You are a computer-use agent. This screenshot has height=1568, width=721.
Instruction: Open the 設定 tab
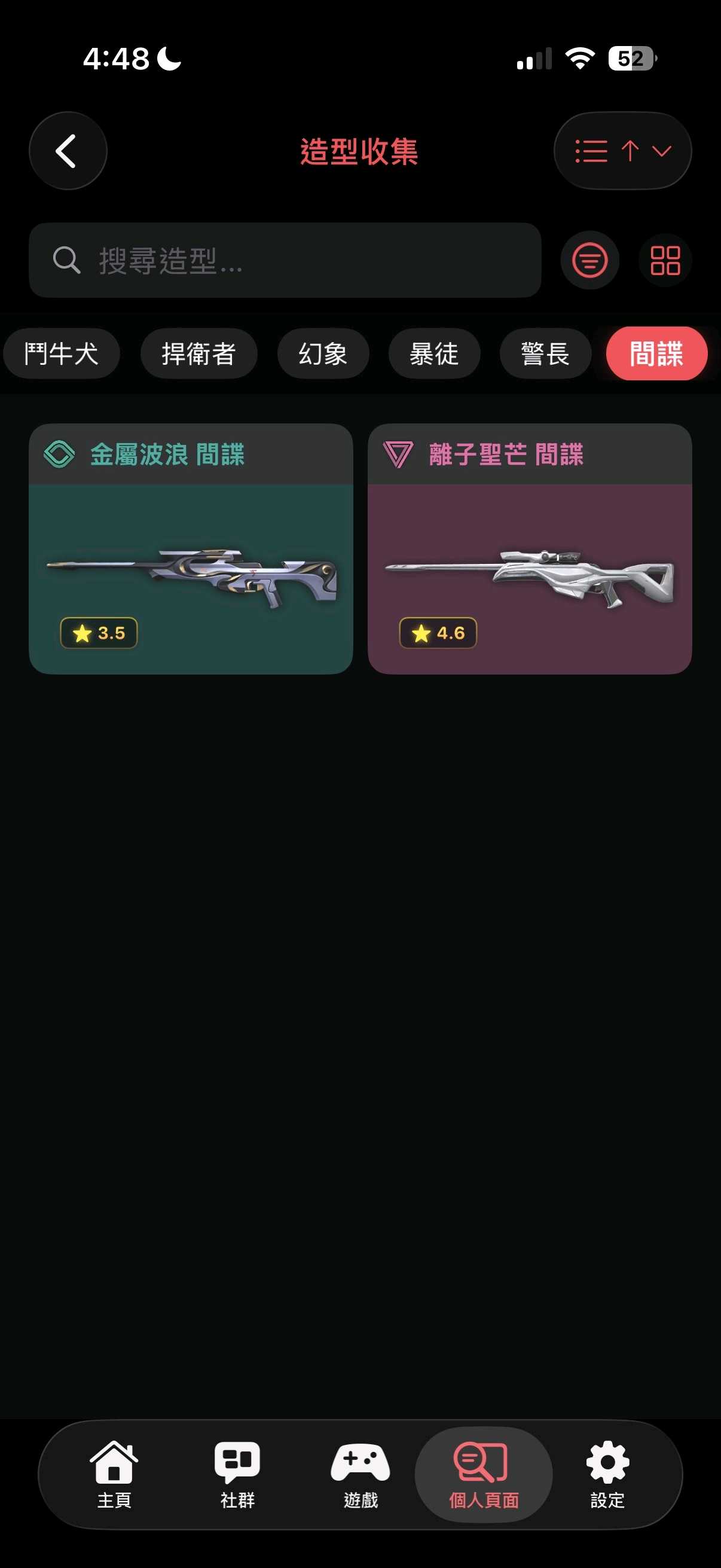[x=607, y=1474]
